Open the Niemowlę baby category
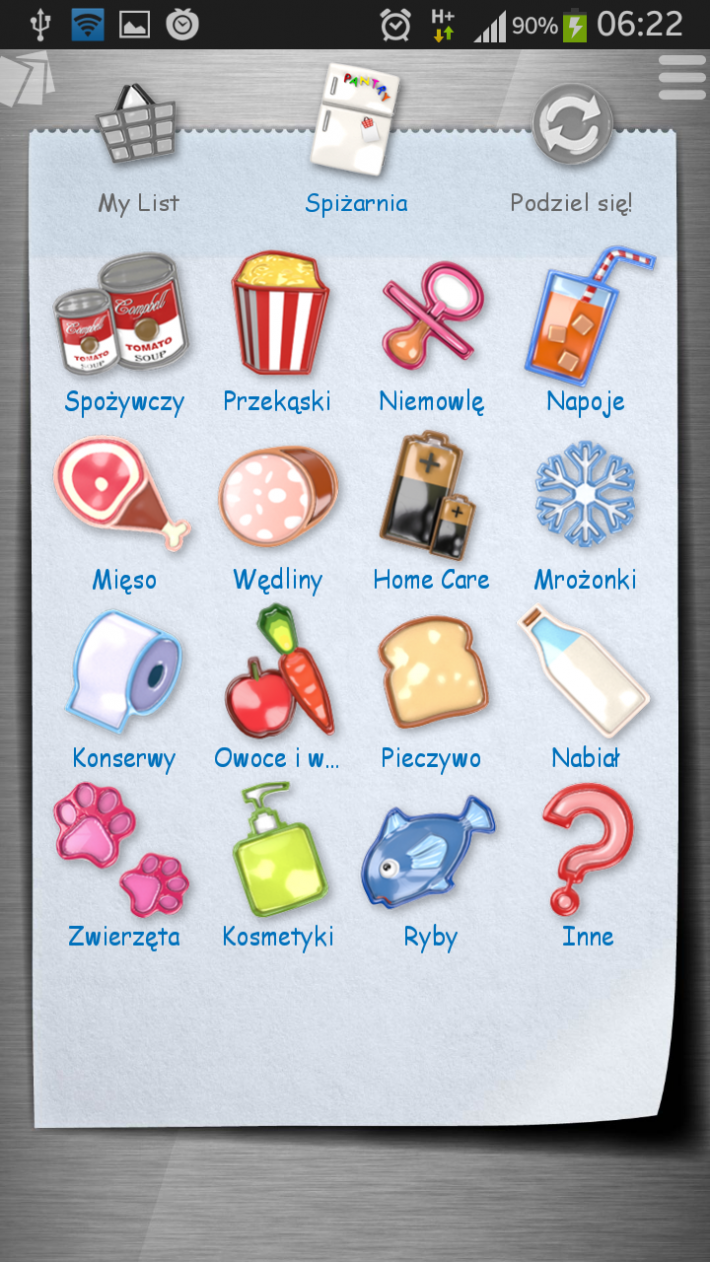The image size is (710, 1262). (x=431, y=332)
